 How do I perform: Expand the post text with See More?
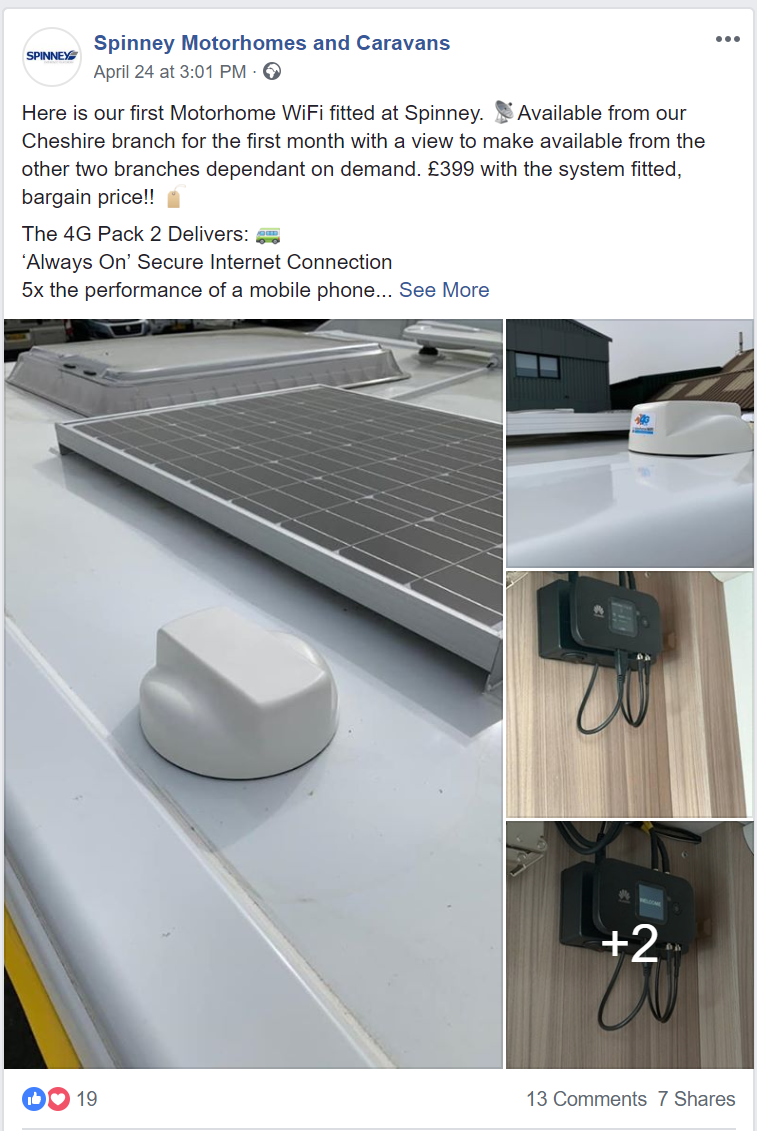[x=444, y=290]
